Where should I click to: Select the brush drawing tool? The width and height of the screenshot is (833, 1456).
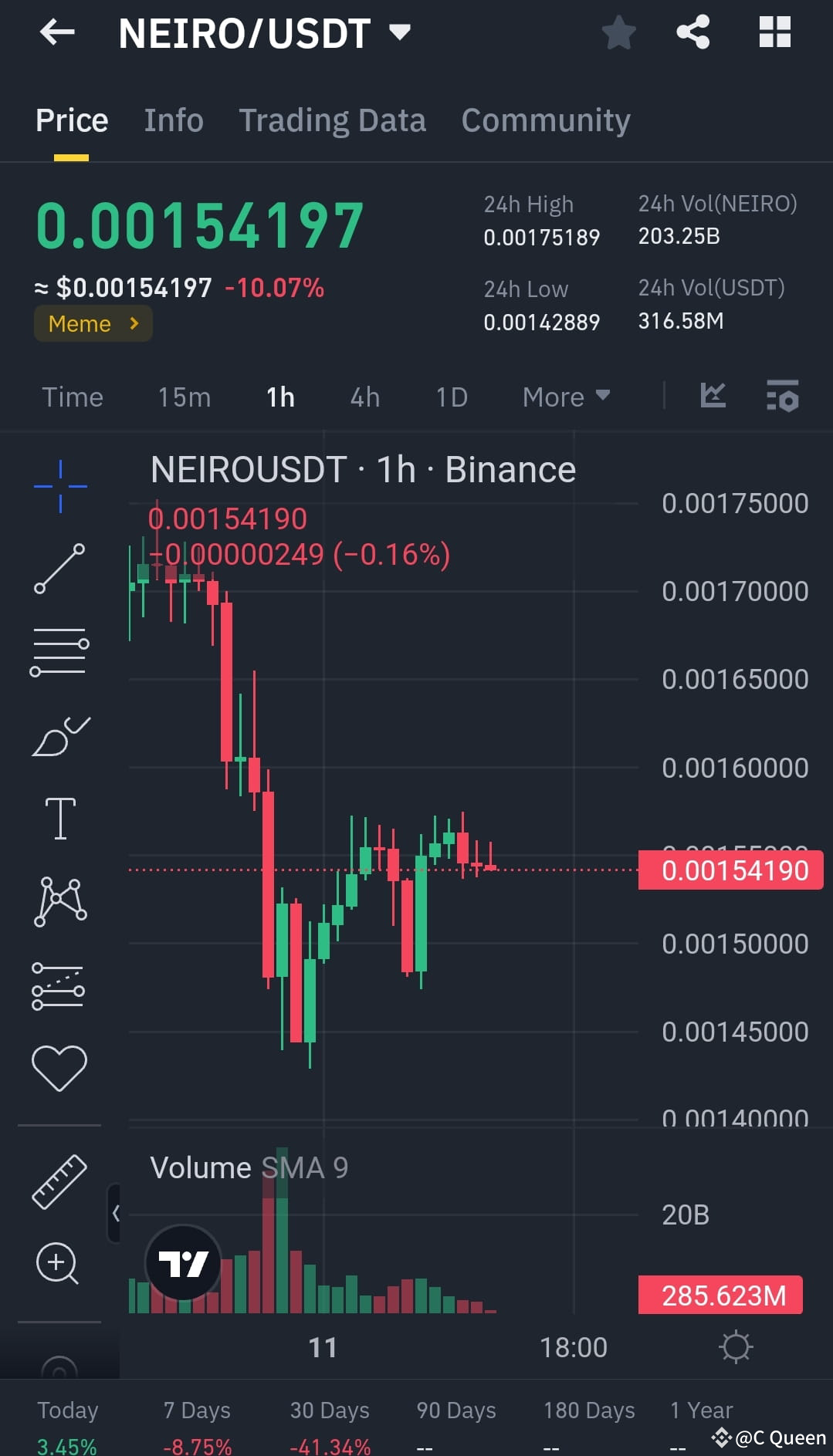click(59, 735)
